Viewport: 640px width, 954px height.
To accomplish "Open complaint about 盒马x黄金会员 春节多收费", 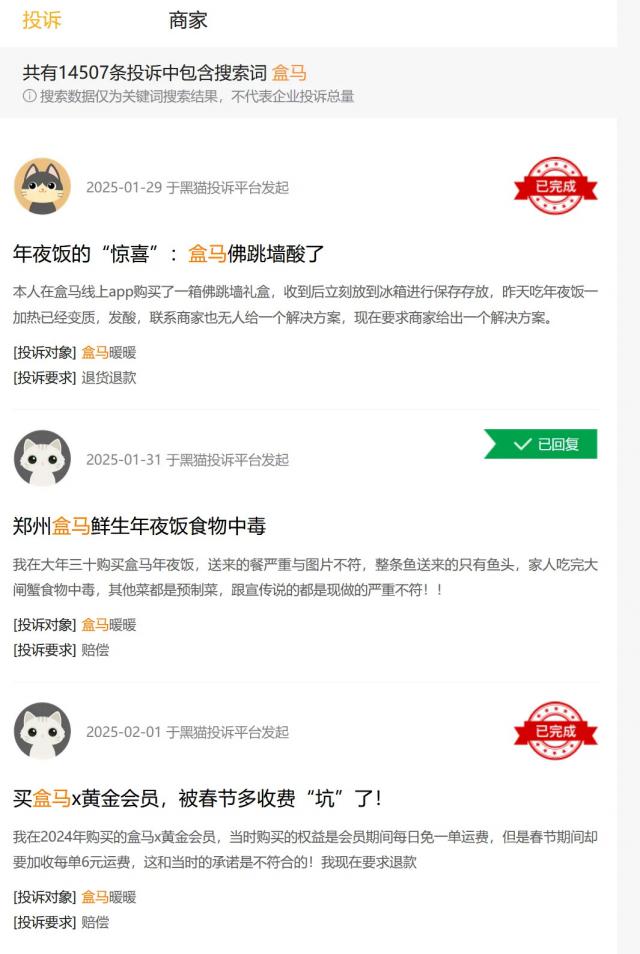I will point(197,798).
